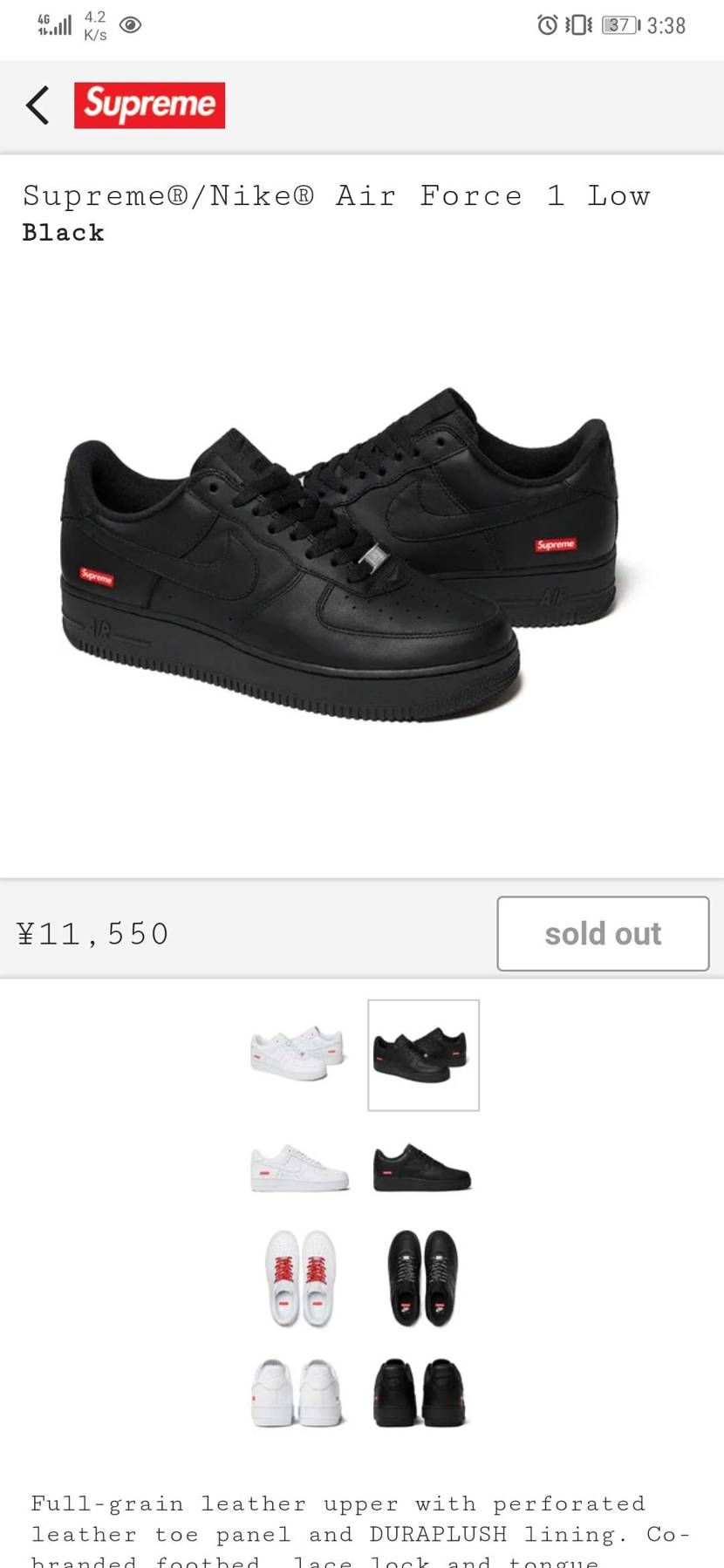View the white side profile thumbnail

[x=299, y=1169]
